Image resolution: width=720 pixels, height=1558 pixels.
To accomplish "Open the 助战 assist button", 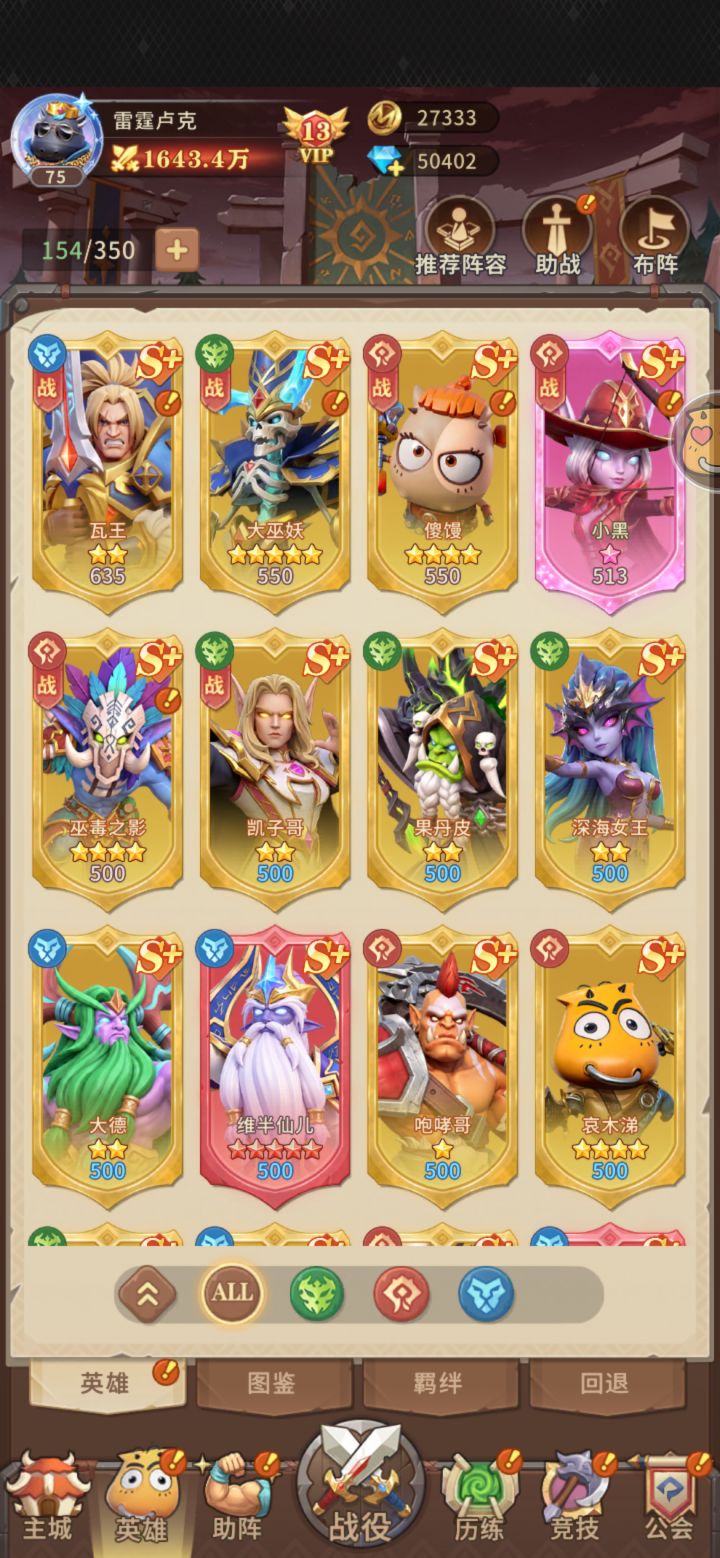I will [558, 238].
